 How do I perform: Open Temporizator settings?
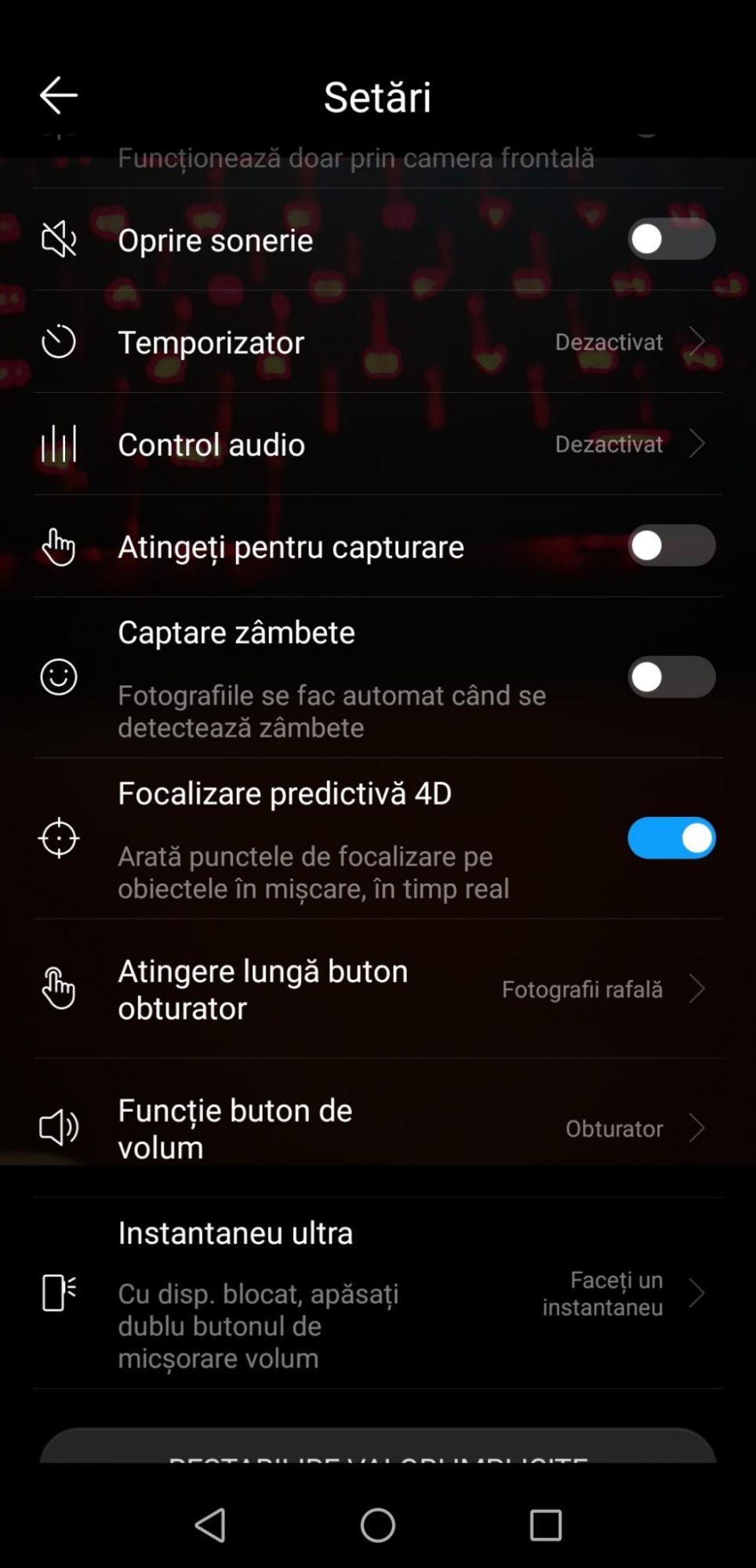tap(376, 342)
